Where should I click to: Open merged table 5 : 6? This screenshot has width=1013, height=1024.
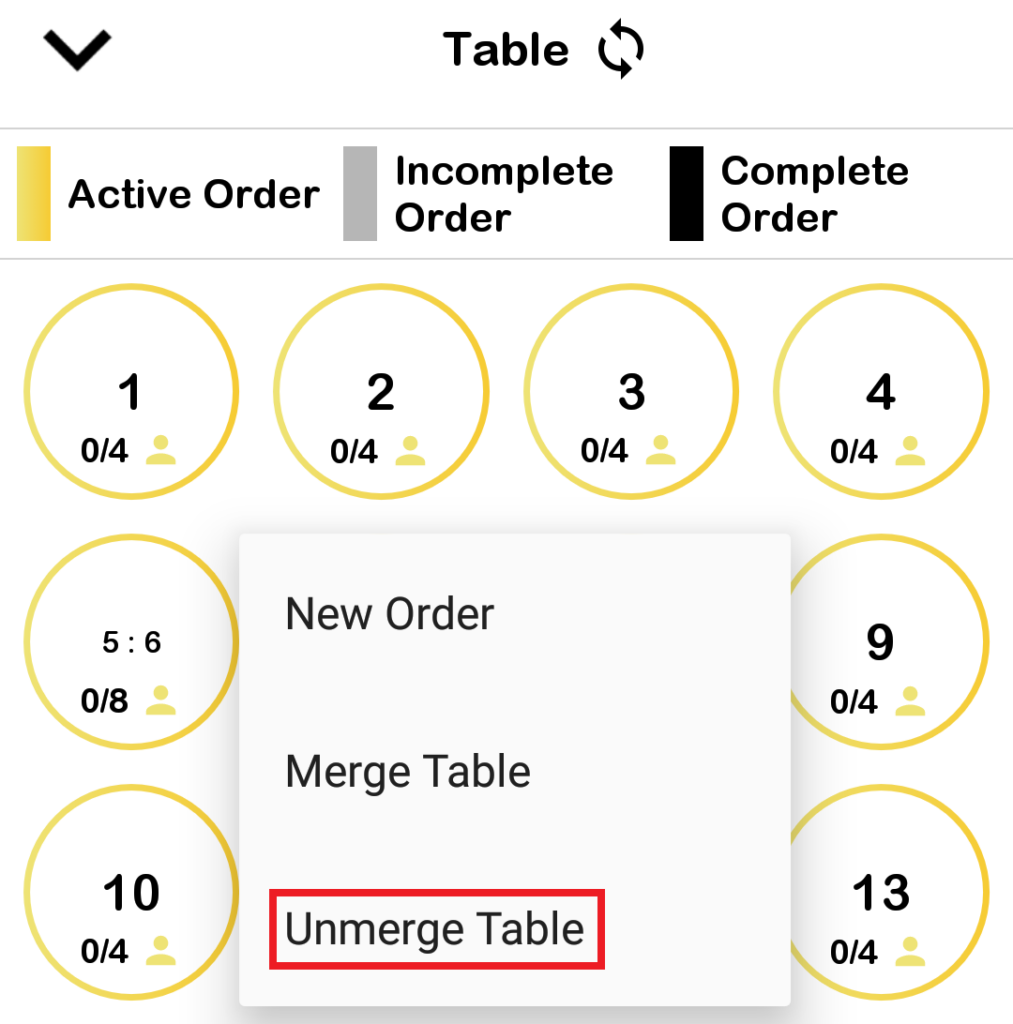130,642
